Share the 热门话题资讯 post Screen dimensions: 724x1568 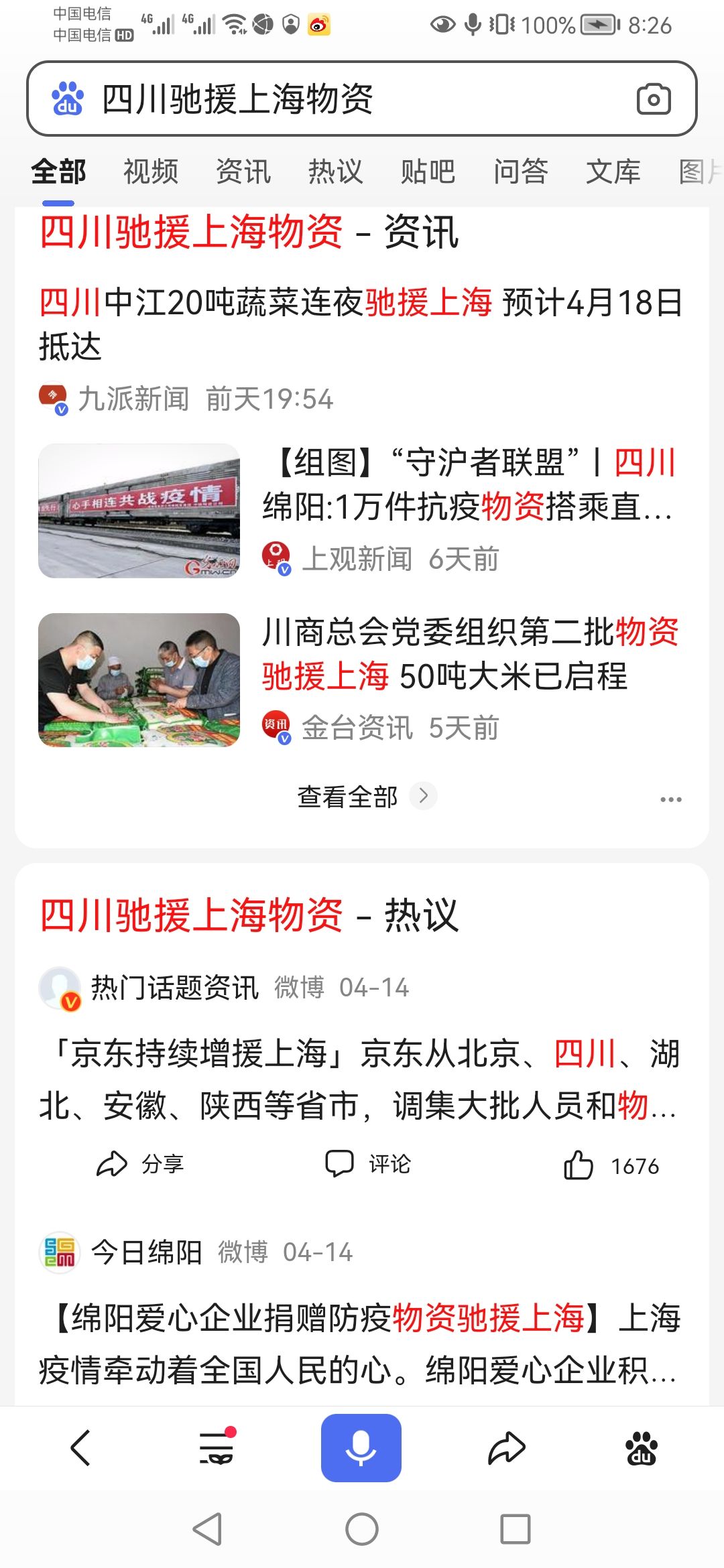point(139,1165)
